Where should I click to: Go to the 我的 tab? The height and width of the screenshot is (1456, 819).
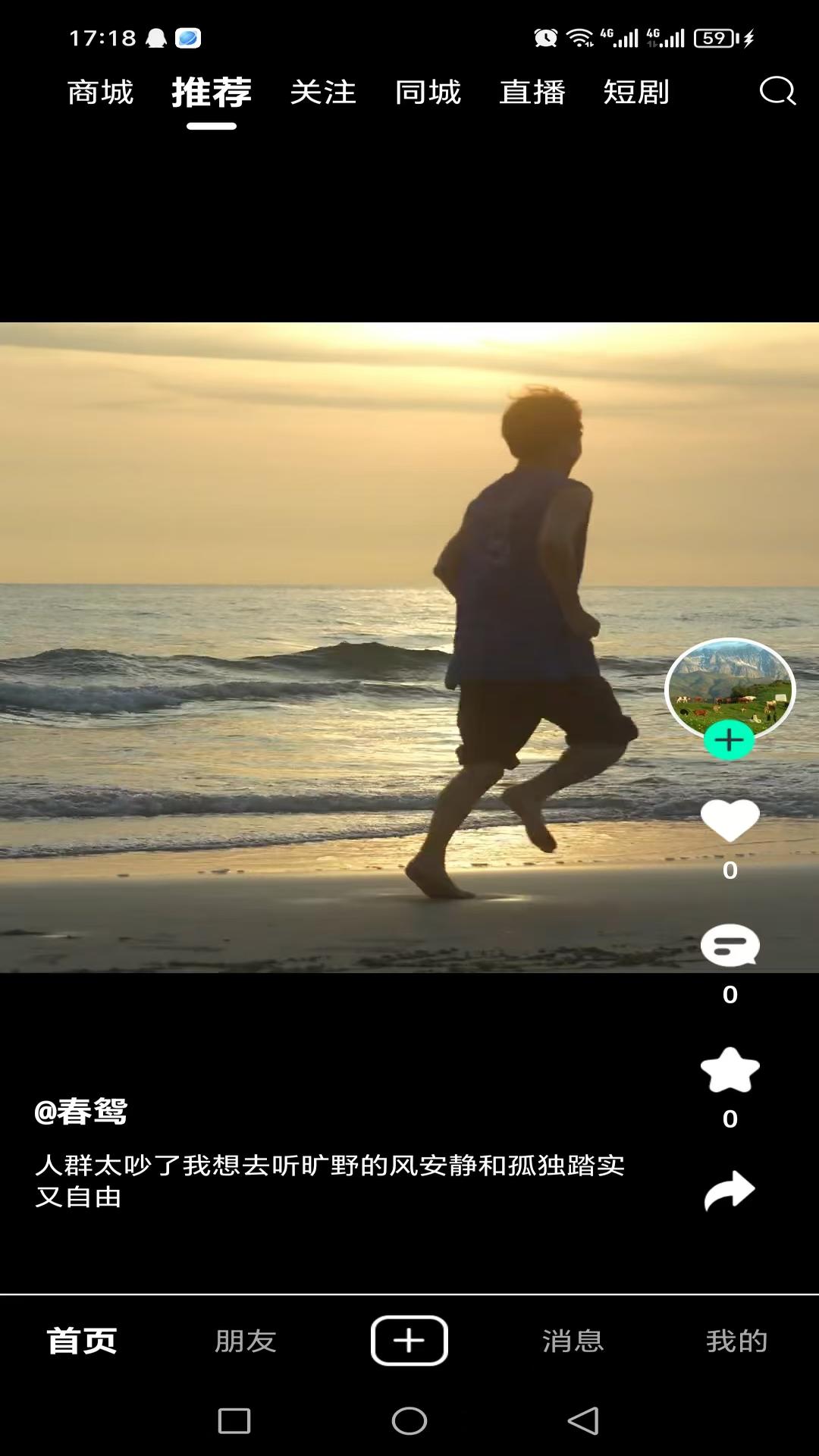pyautogui.click(x=736, y=1341)
